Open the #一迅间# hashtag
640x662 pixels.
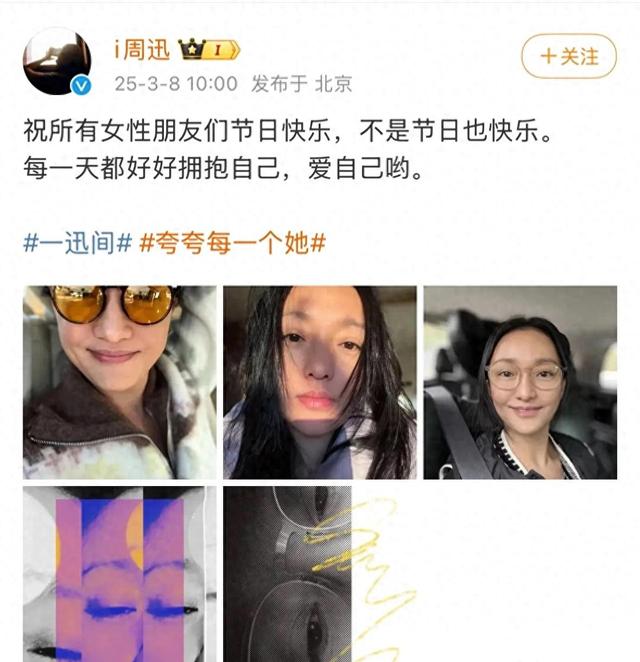[78, 243]
